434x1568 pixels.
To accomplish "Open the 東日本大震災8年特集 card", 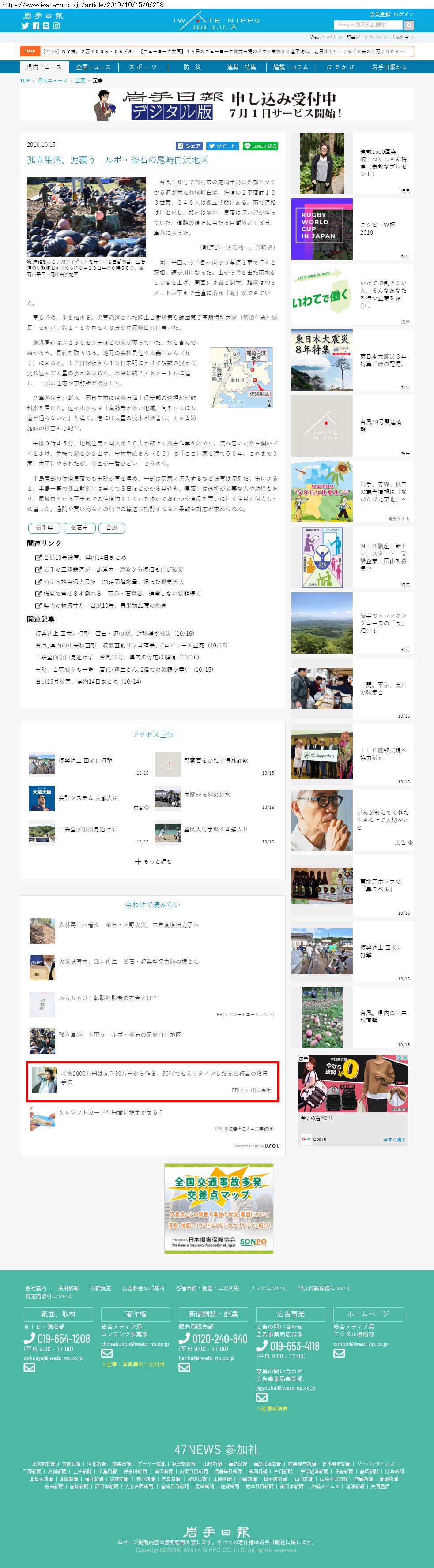I will click(x=352, y=360).
